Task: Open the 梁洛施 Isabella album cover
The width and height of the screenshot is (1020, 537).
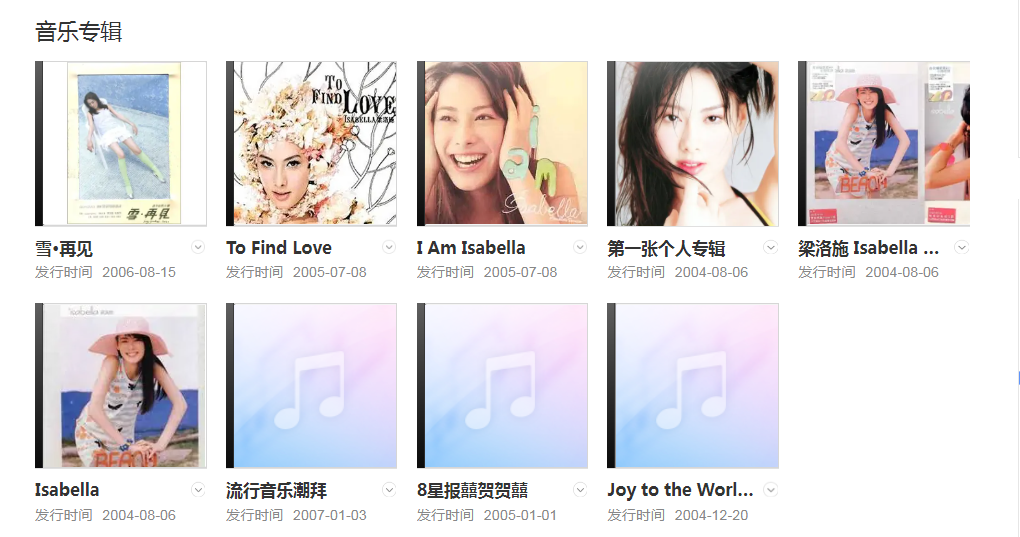Action: [x=883, y=144]
